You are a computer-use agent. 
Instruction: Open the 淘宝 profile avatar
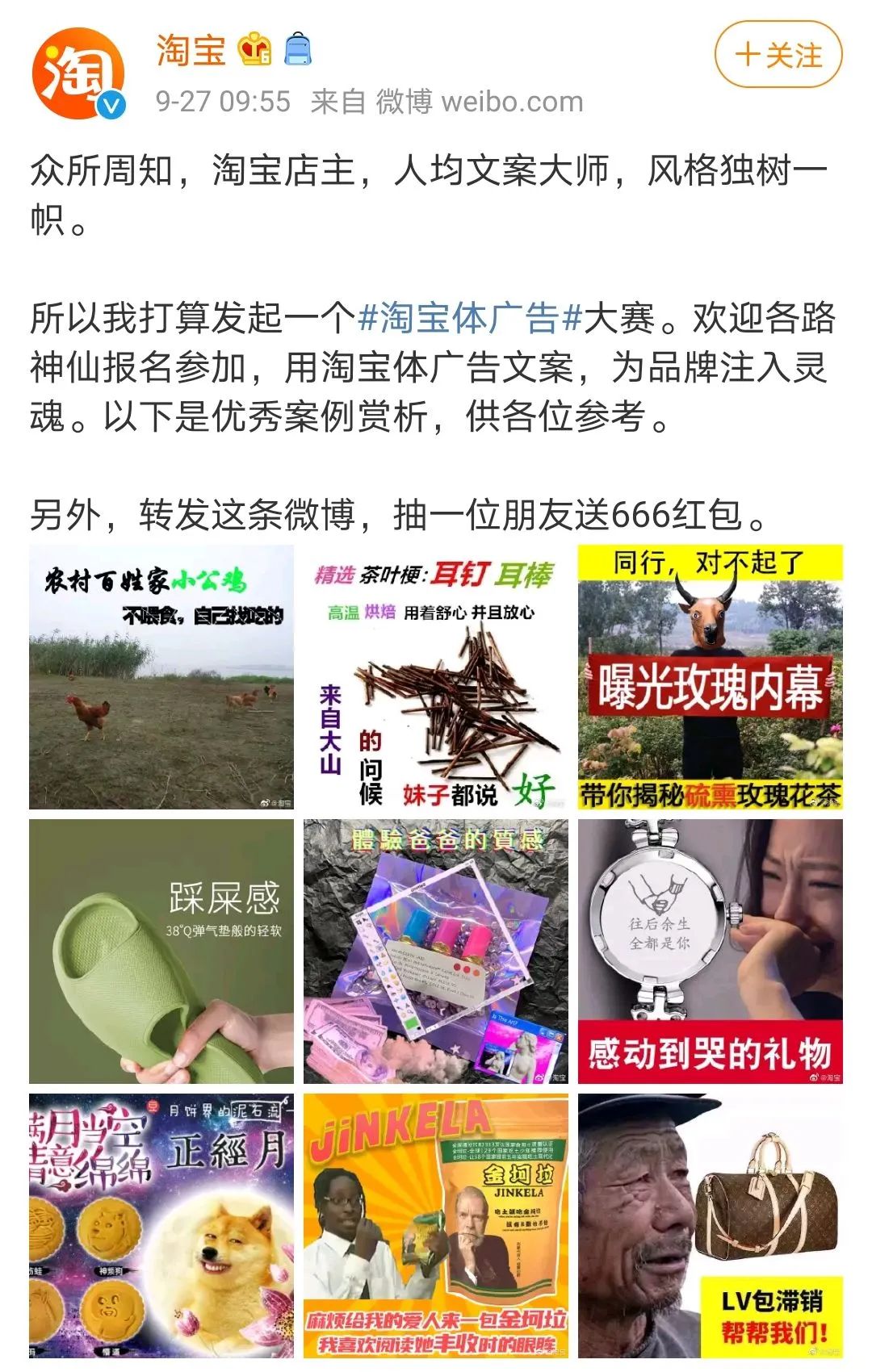tap(78, 73)
